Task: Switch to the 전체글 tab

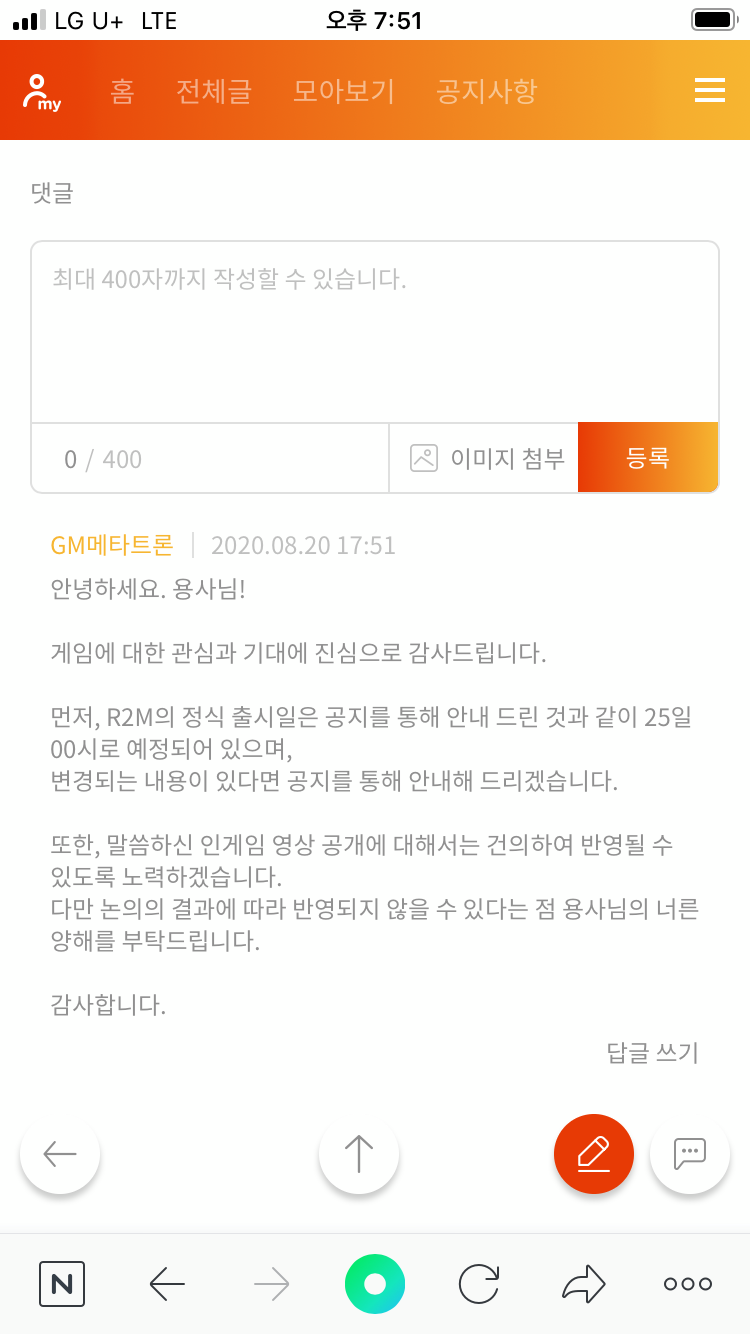Action: 214,92
